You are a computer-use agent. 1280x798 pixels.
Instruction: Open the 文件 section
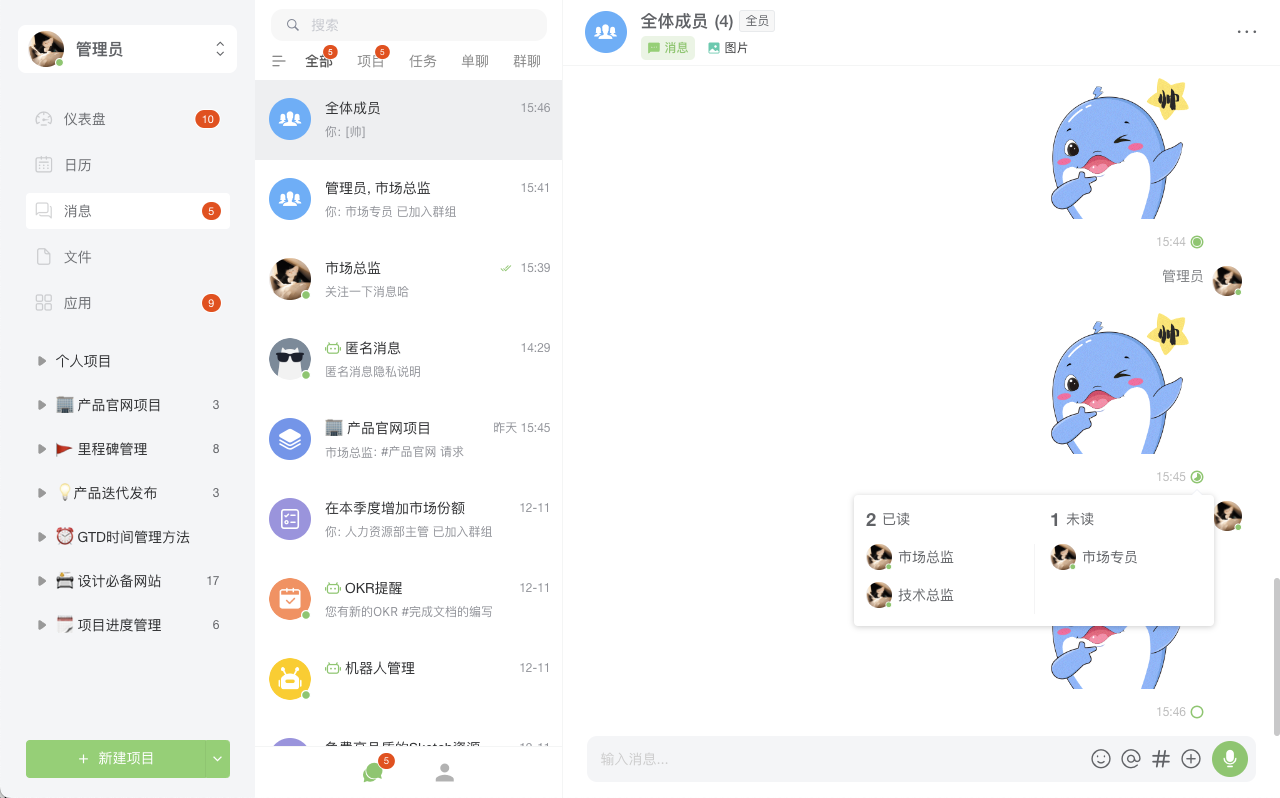78,257
